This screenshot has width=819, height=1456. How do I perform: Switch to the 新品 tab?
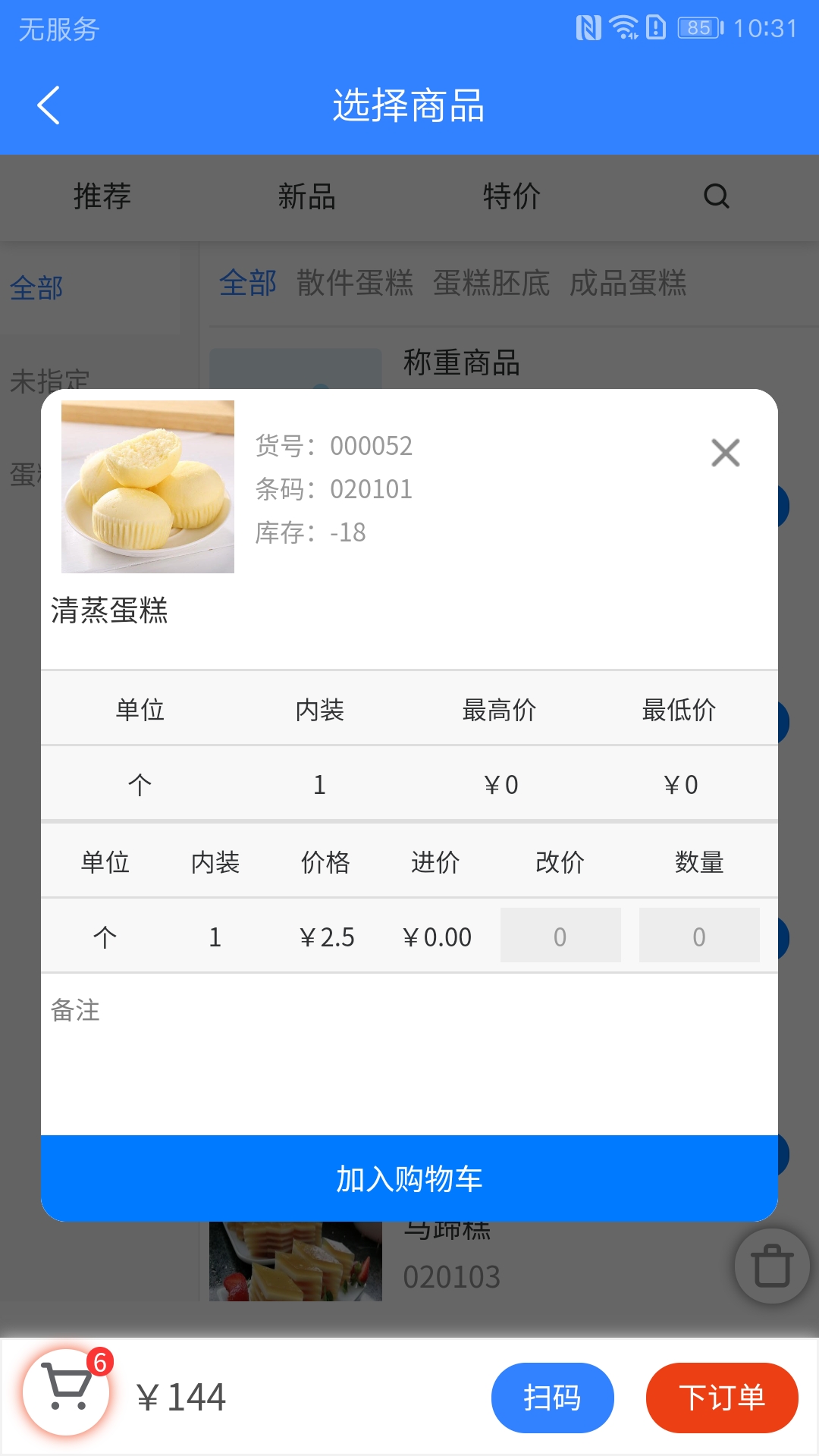point(307,196)
